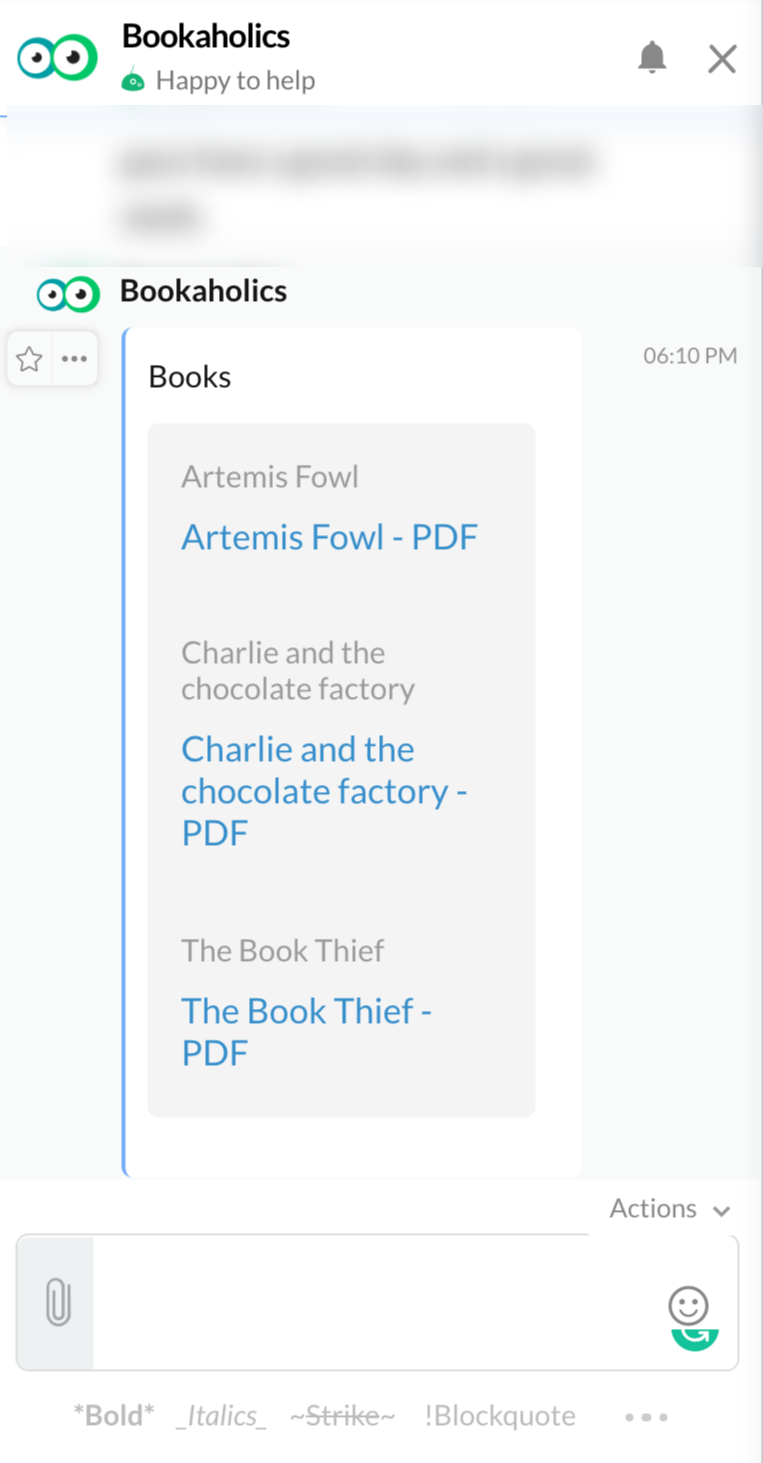Expand the Actions dropdown
763x1463 pixels.
click(x=670, y=1209)
